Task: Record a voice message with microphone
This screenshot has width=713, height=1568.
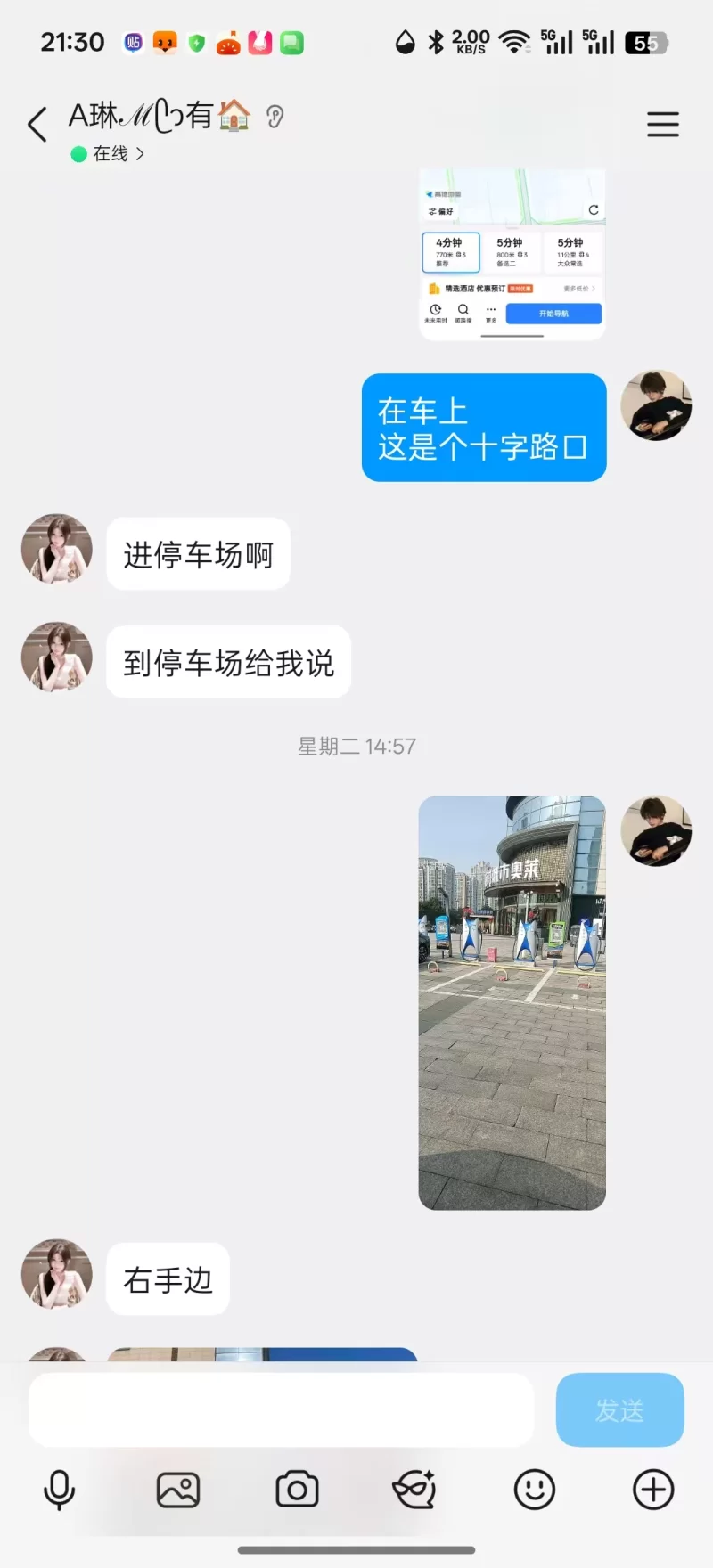Action: (x=60, y=1490)
